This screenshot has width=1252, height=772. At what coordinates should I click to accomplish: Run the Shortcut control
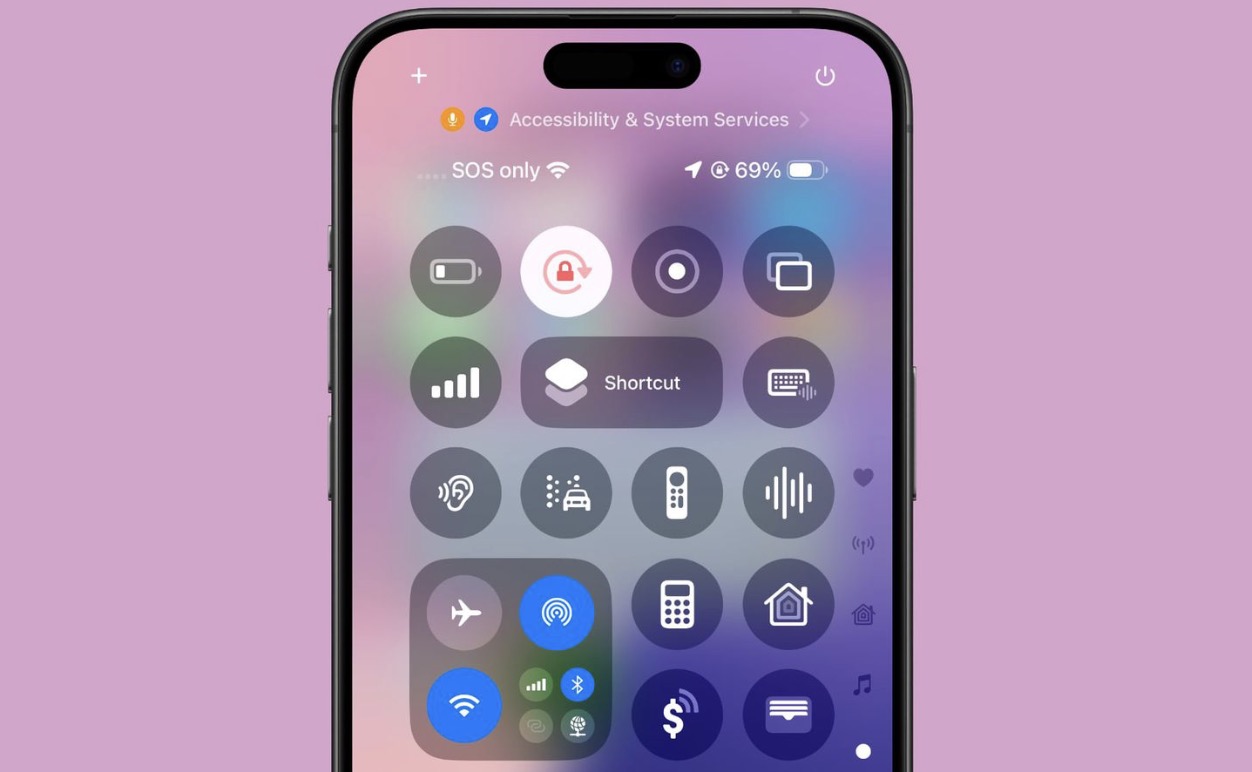621,383
